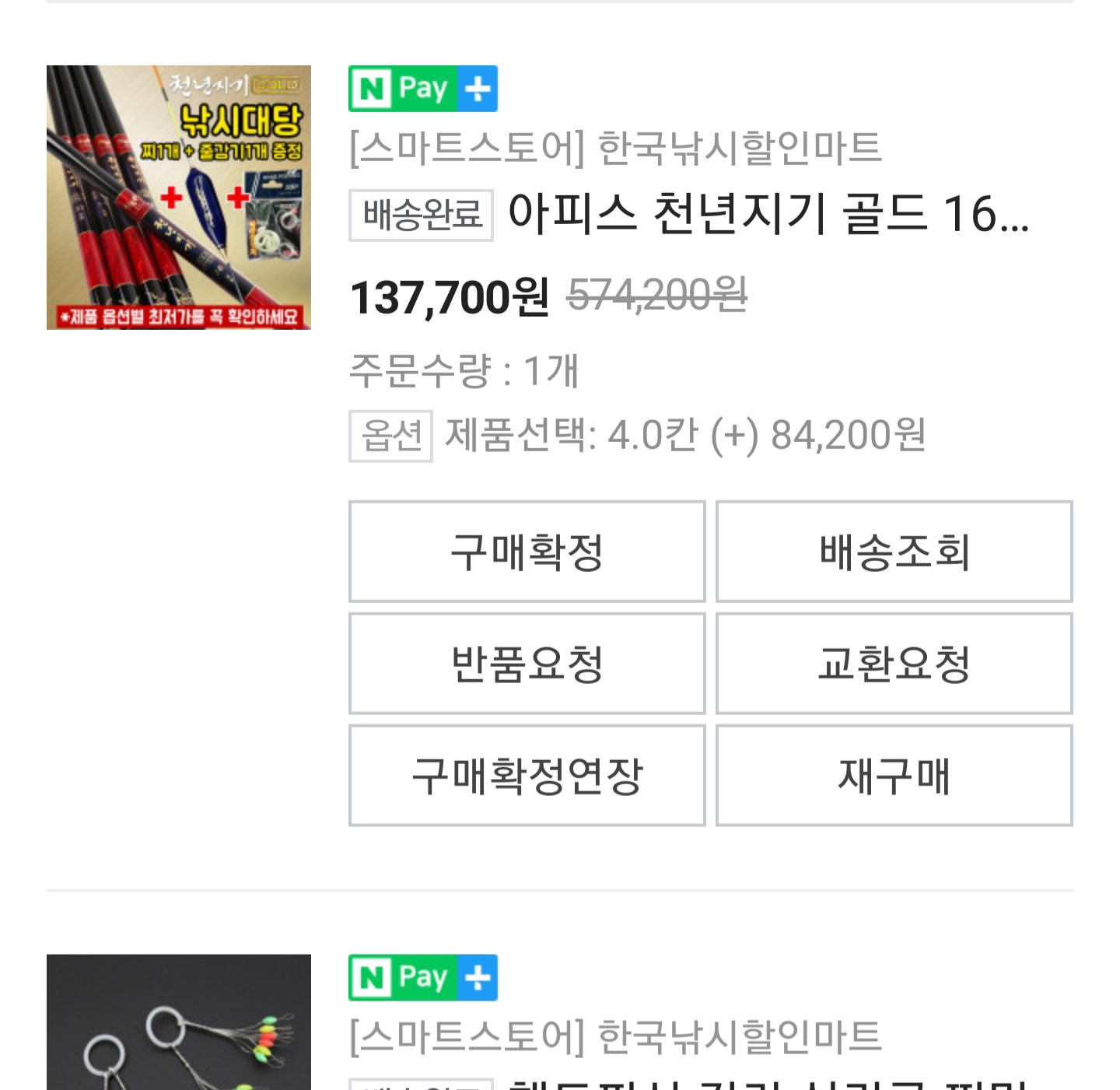Image resolution: width=1120 pixels, height=1090 pixels.
Task: Tap 구매확정 to confirm the purchase
Action: [x=527, y=552]
